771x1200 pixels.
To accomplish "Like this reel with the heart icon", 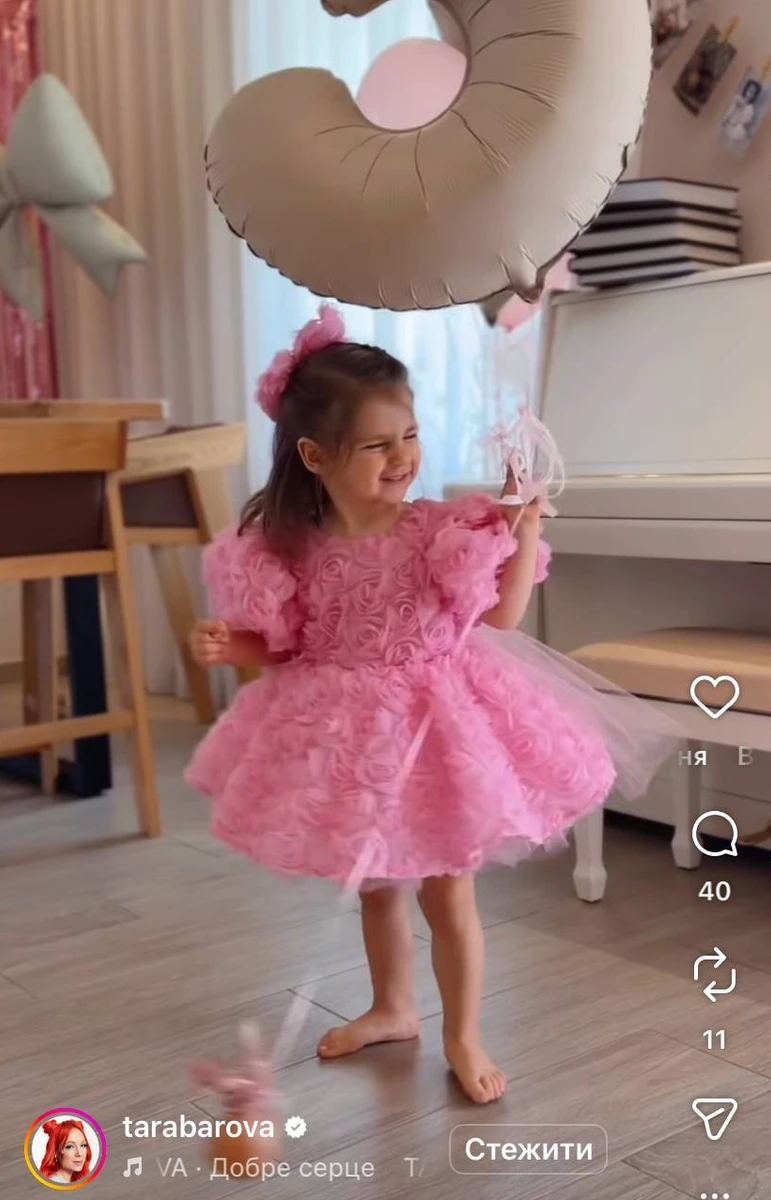I will pos(714,696).
